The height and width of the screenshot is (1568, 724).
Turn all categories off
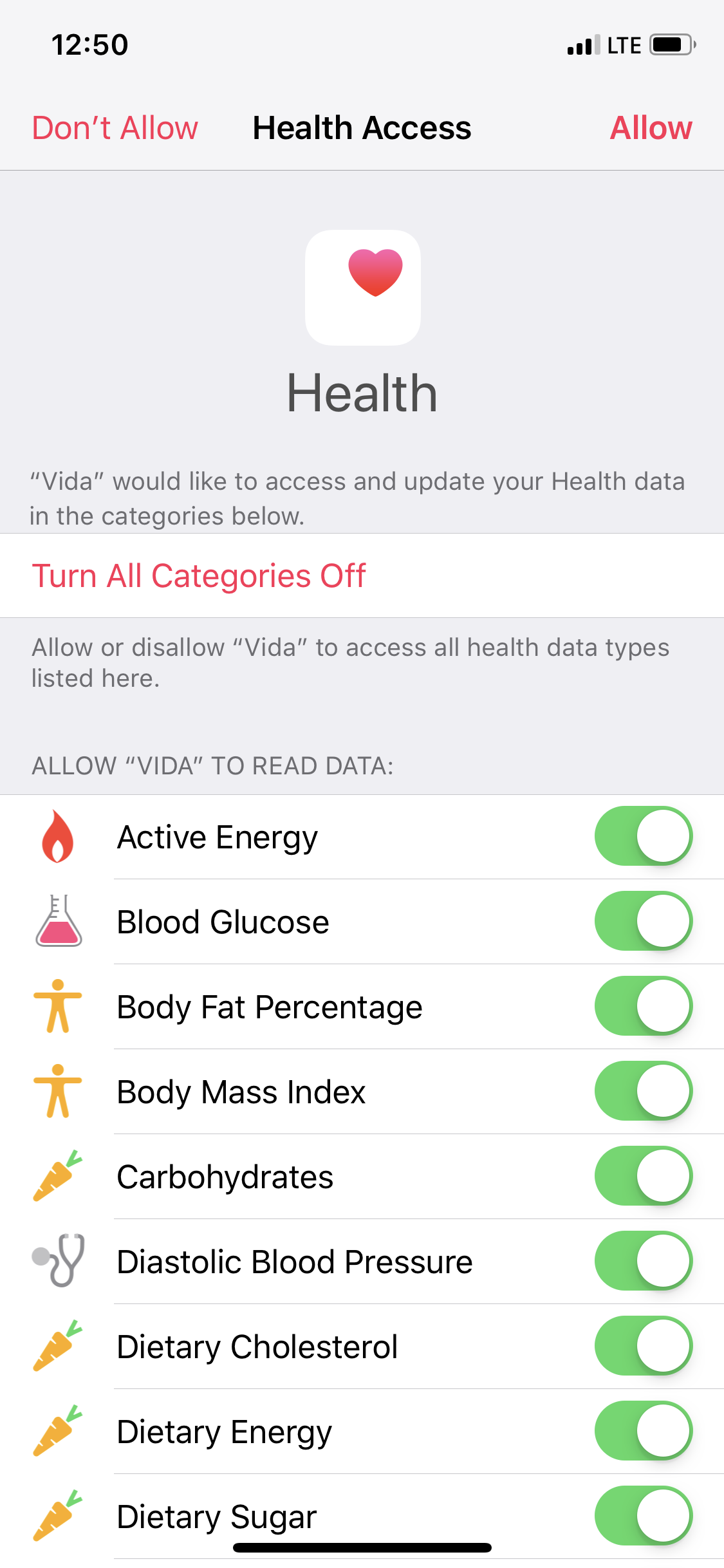tap(199, 575)
